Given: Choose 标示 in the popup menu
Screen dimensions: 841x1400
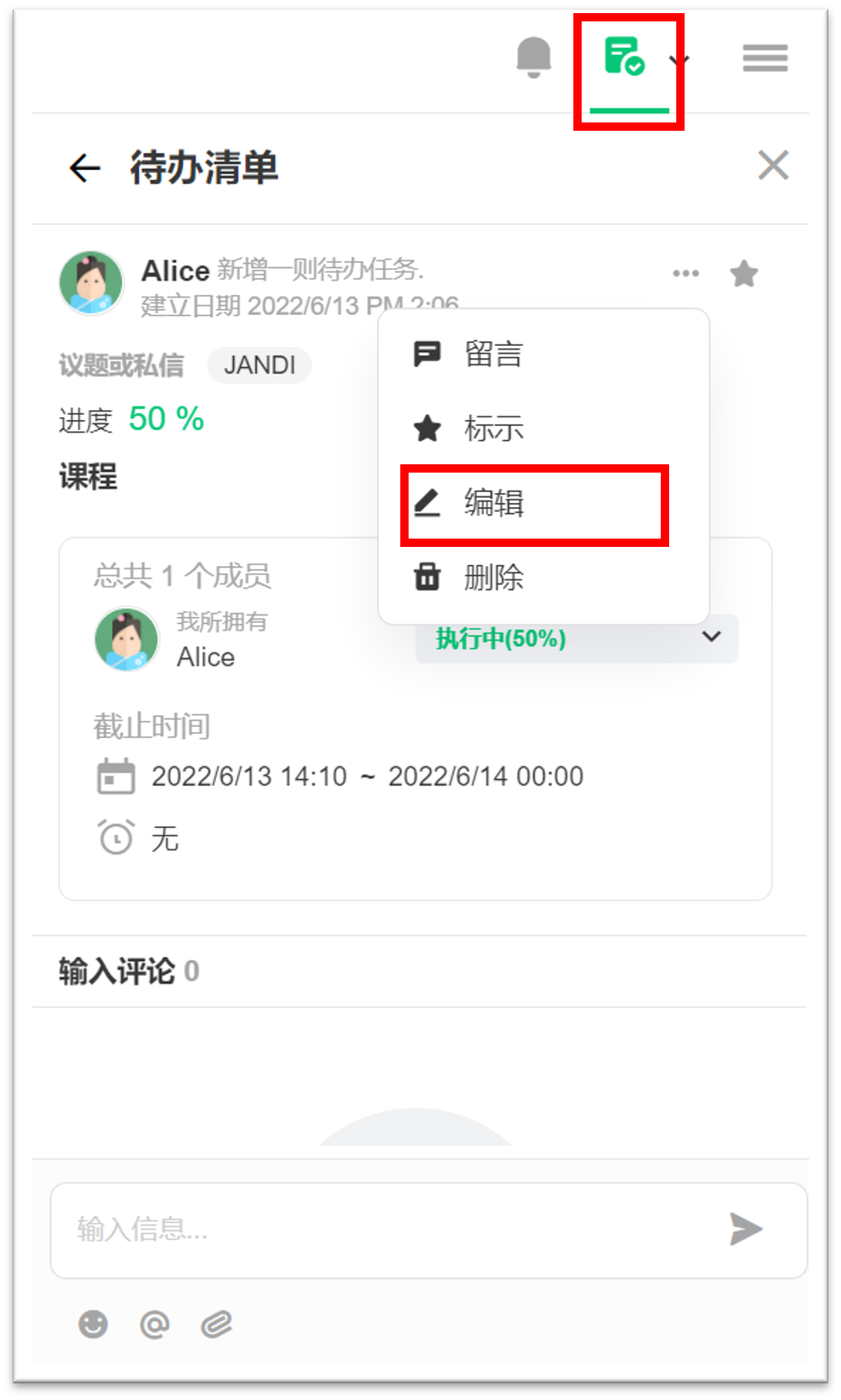Looking at the screenshot, I should click(x=493, y=429).
